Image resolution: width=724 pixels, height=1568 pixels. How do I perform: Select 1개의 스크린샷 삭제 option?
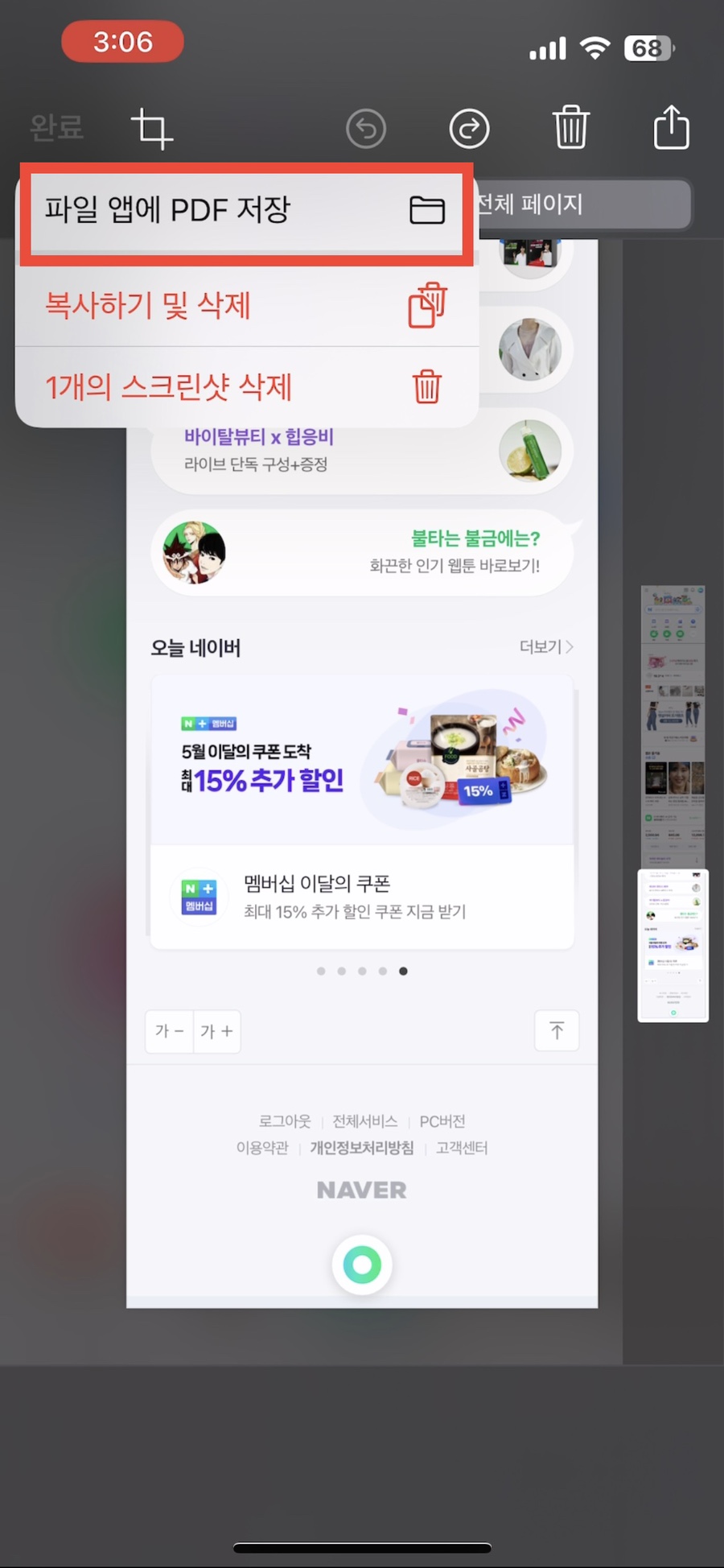(246, 387)
